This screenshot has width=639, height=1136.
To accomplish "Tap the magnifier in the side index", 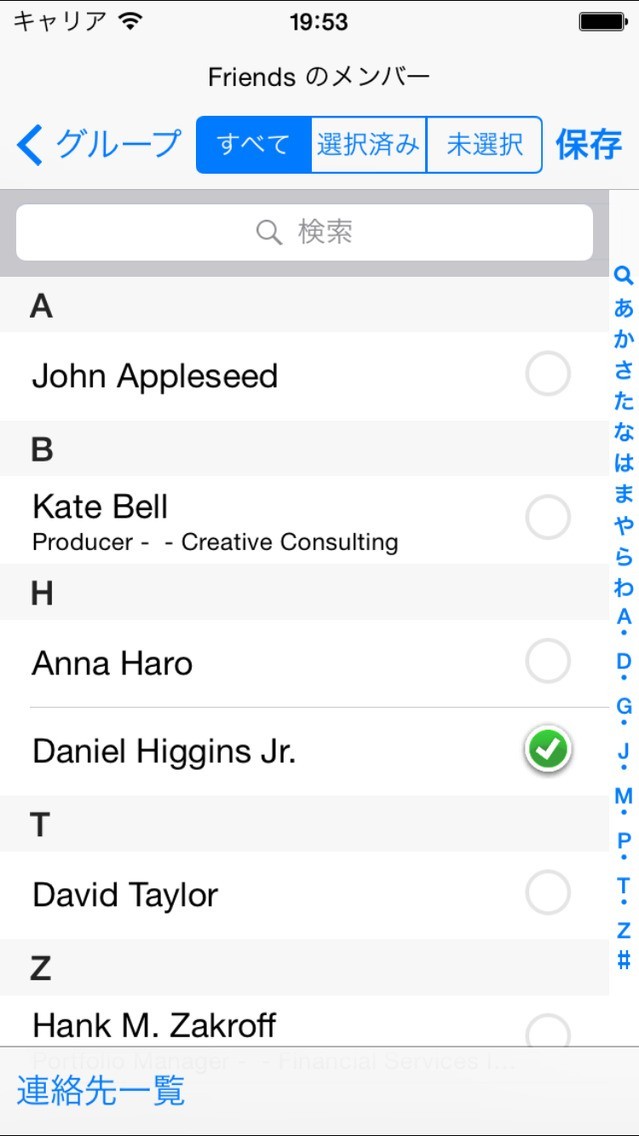I will coord(623,276).
